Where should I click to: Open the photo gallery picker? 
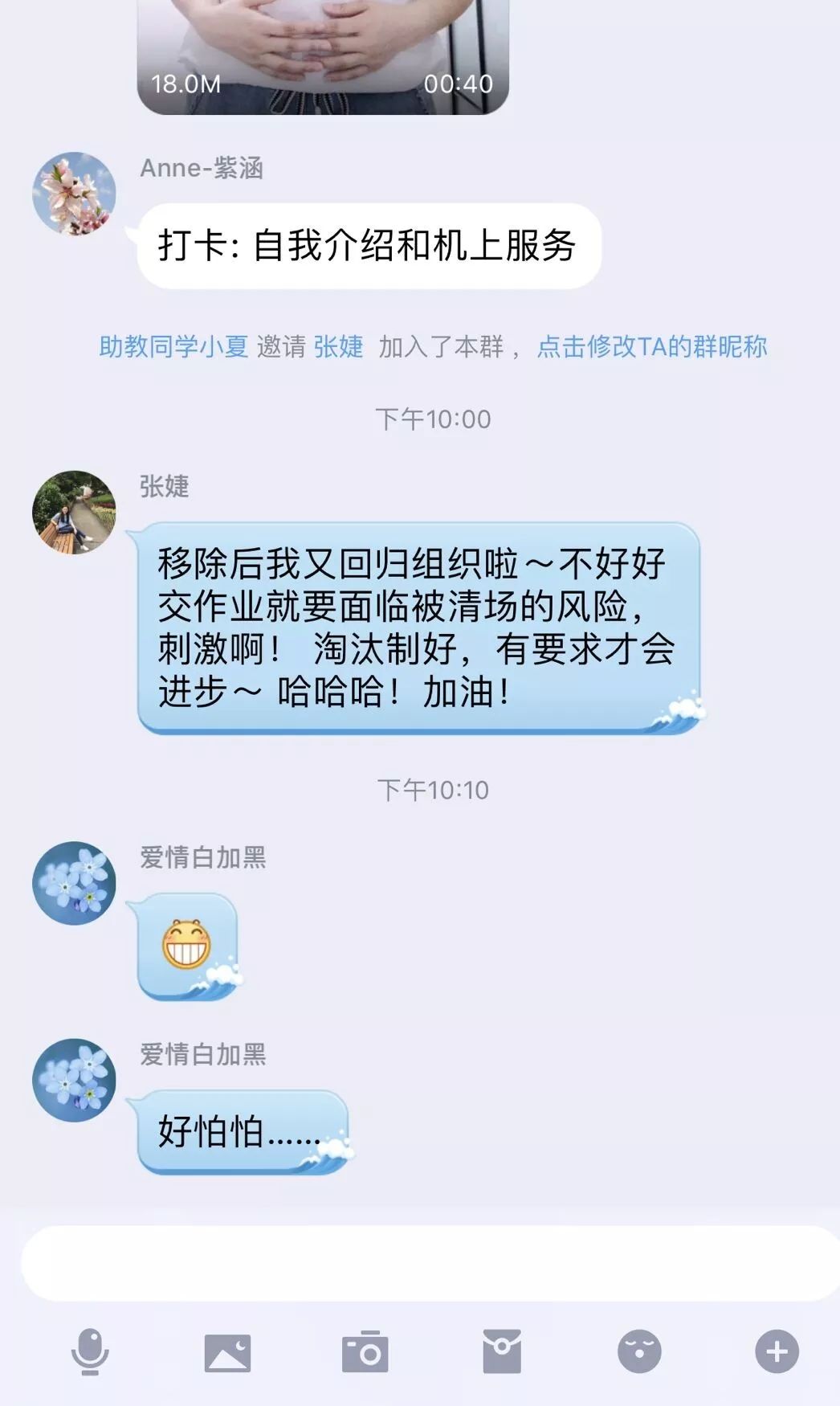pos(227,1351)
